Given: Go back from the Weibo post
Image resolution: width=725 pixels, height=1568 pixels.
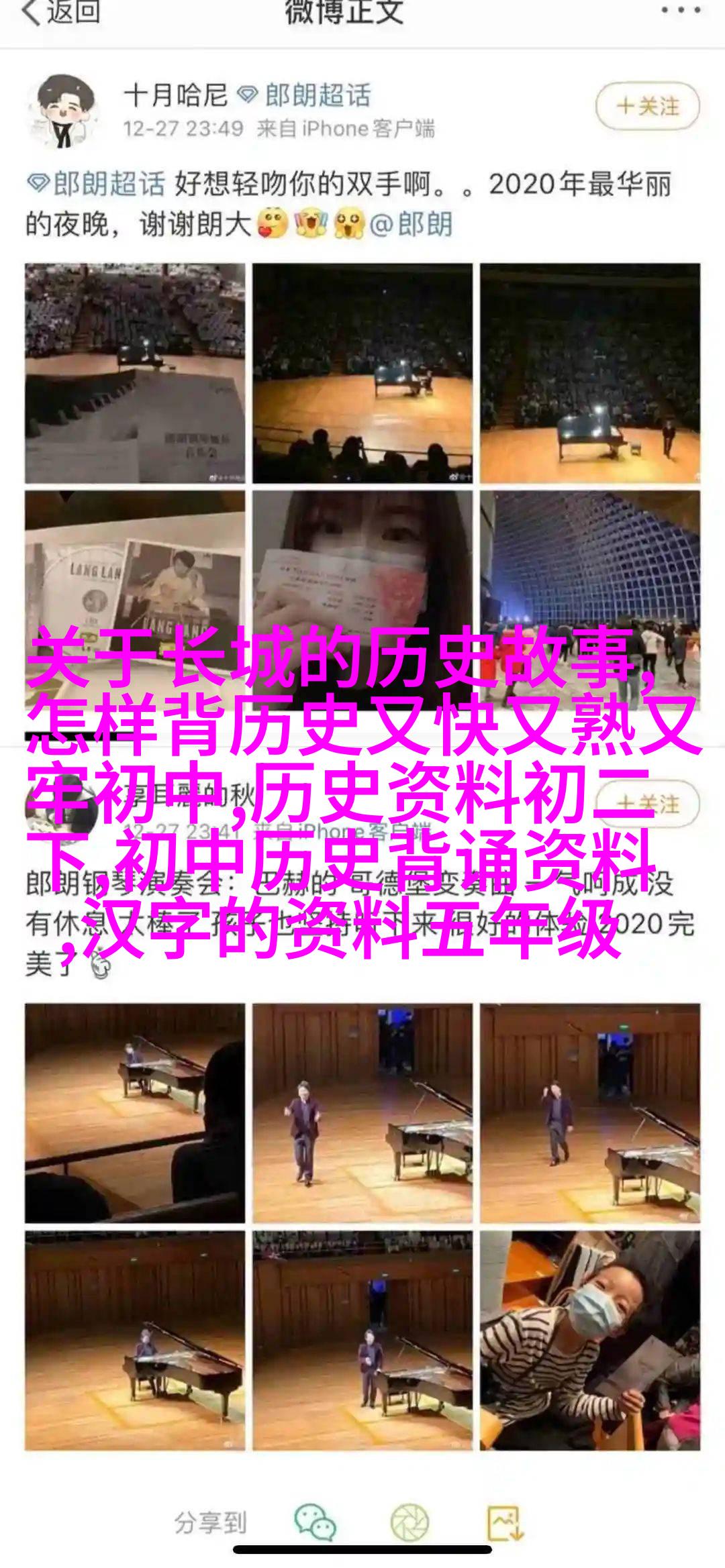Looking at the screenshot, I should [60, 13].
